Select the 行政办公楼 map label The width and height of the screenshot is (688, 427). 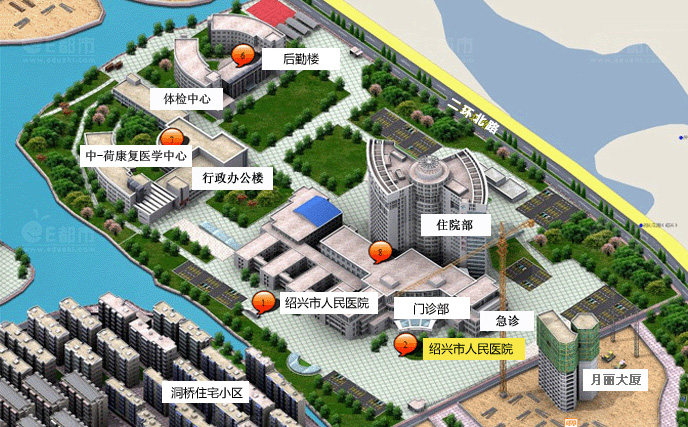[231, 179]
